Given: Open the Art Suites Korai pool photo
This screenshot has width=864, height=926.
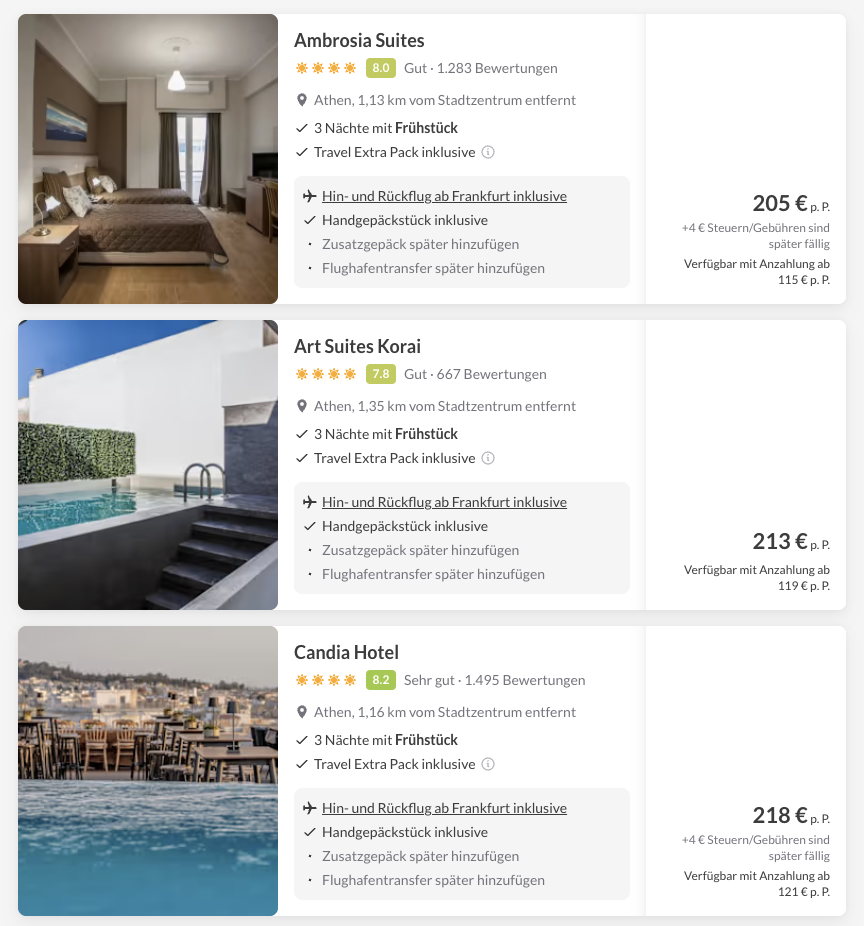Looking at the screenshot, I should point(148,465).
